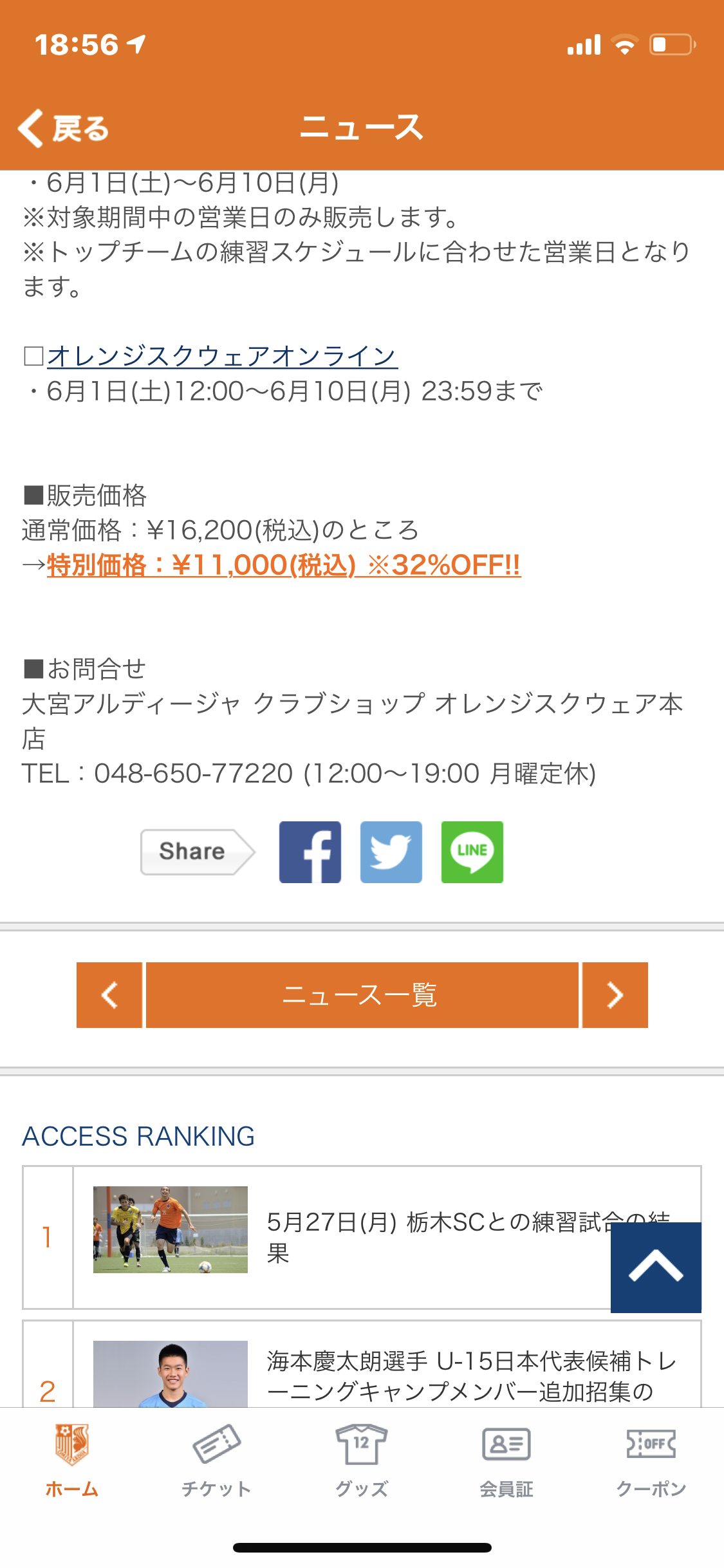Jump back to top of page

(x=655, y=1267)
